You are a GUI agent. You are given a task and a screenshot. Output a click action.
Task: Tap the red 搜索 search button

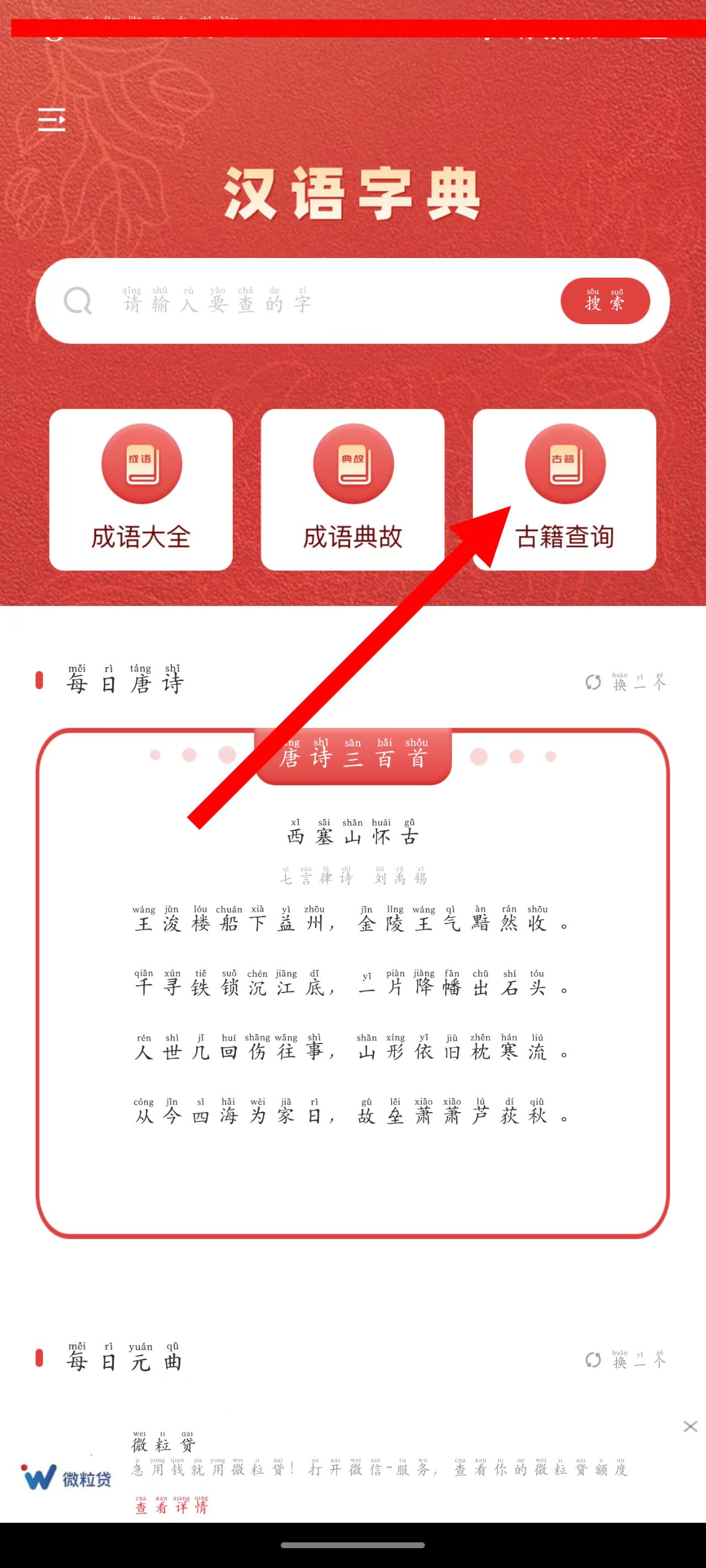tap(605, 301)
